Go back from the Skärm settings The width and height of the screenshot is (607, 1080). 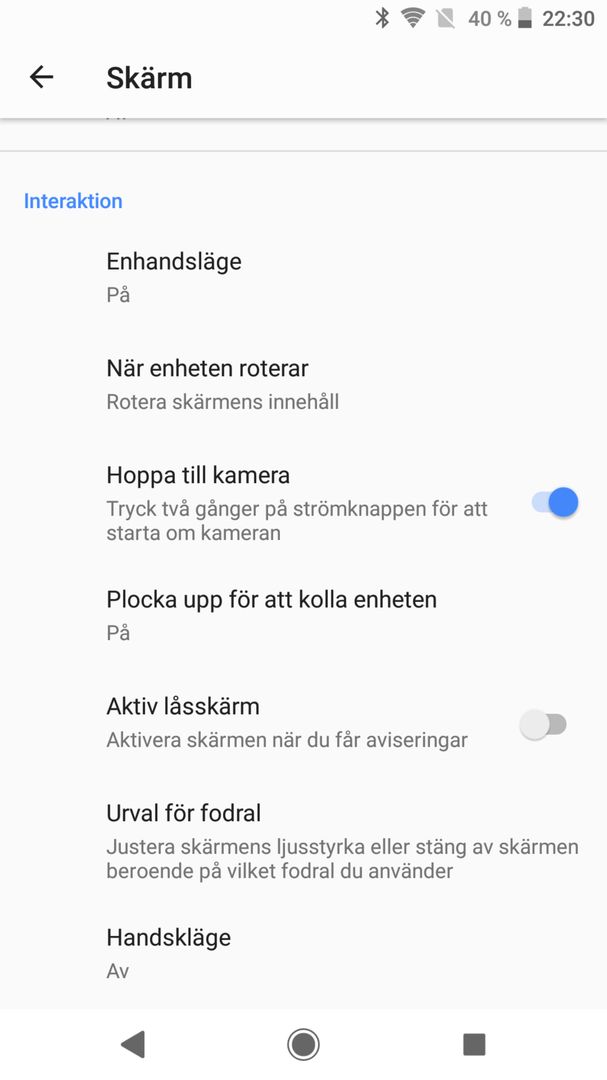coord(41,77)
